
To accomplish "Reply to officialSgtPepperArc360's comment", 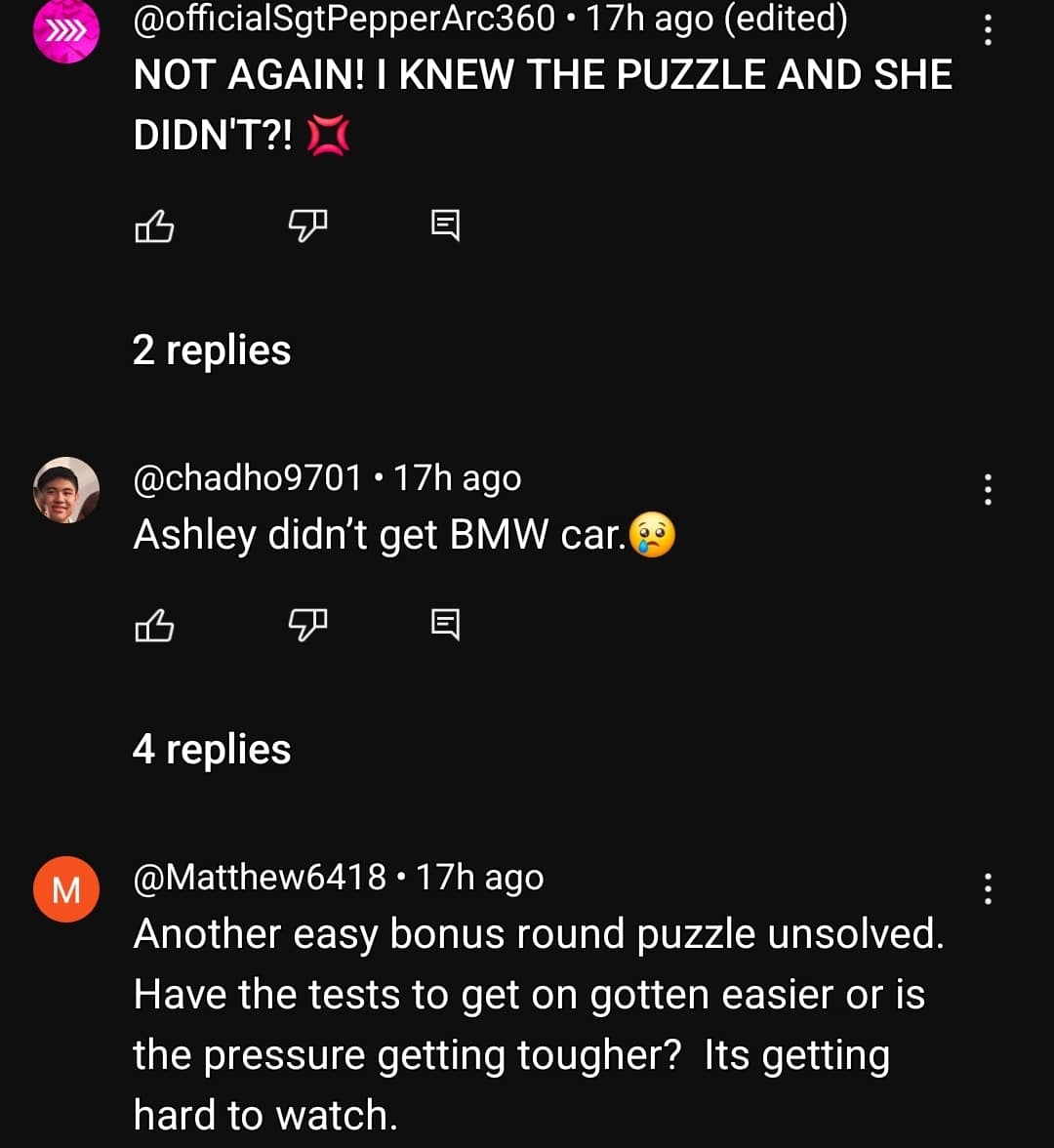I will point(445,227).
